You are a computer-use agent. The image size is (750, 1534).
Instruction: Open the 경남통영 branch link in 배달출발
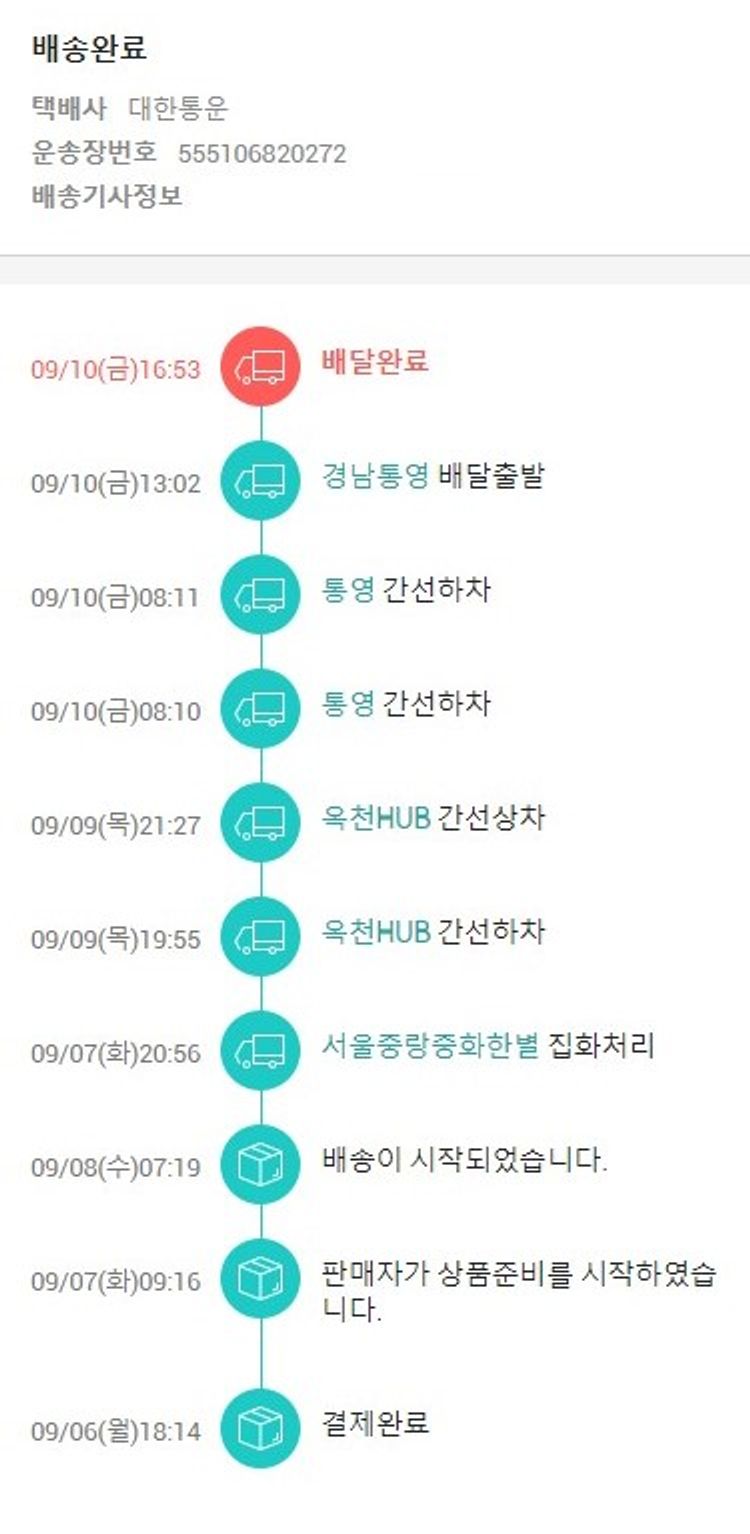[375, 476]
